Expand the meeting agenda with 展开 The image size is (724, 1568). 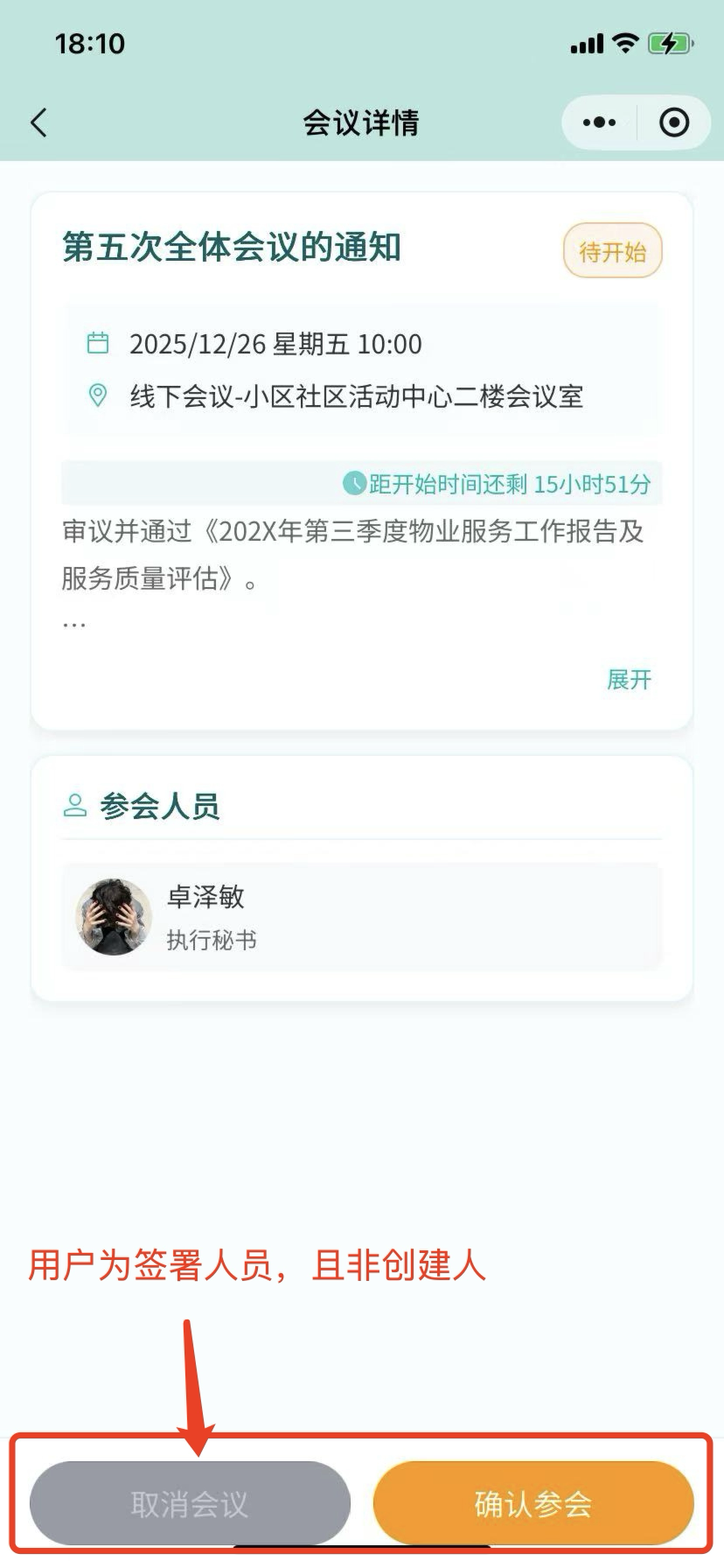[629, 680]
